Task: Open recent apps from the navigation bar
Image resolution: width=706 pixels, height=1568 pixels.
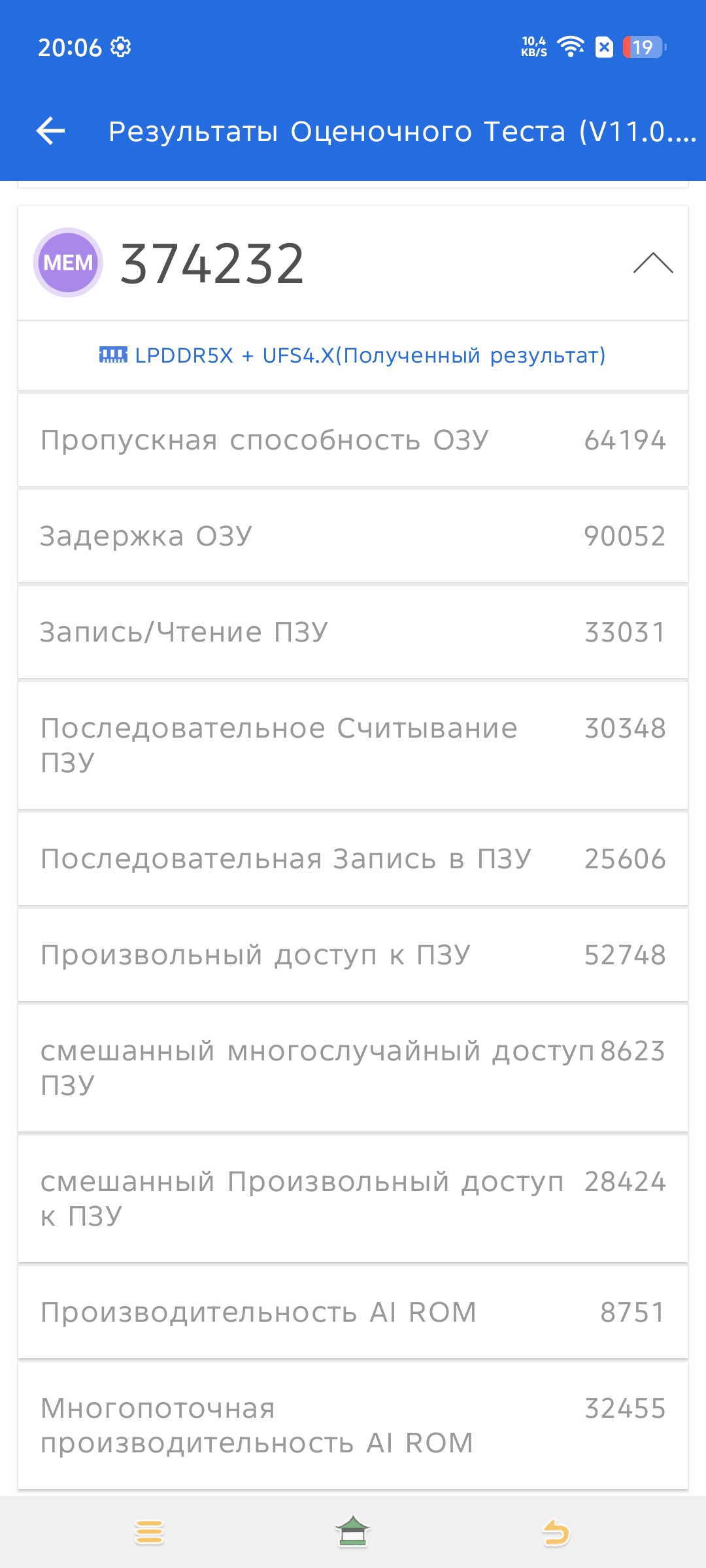Action: 149,1532
